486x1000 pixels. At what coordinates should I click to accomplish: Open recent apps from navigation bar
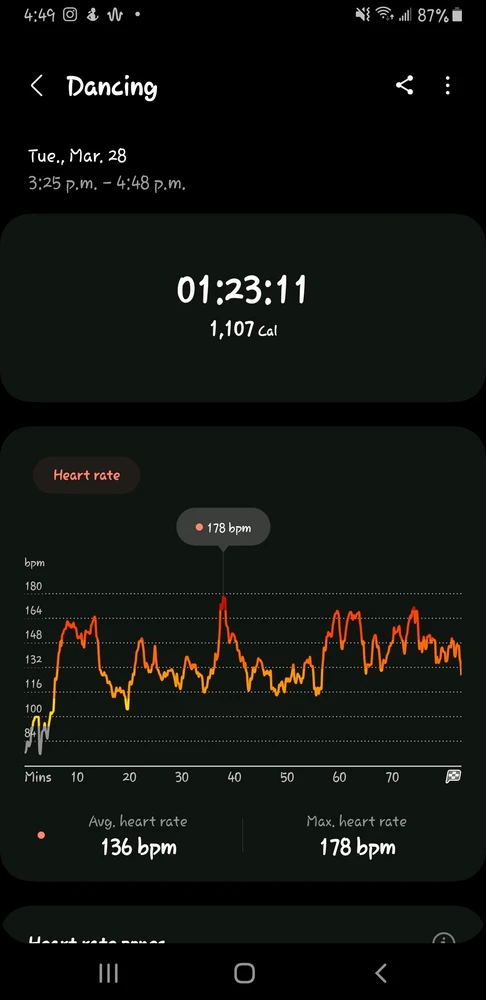click(x=108, y=973)
